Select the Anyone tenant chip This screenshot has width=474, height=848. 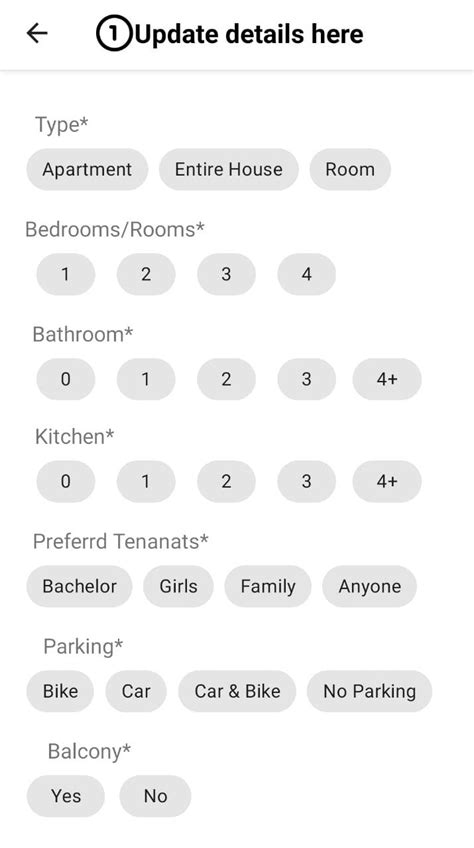[x=370, y=586]
